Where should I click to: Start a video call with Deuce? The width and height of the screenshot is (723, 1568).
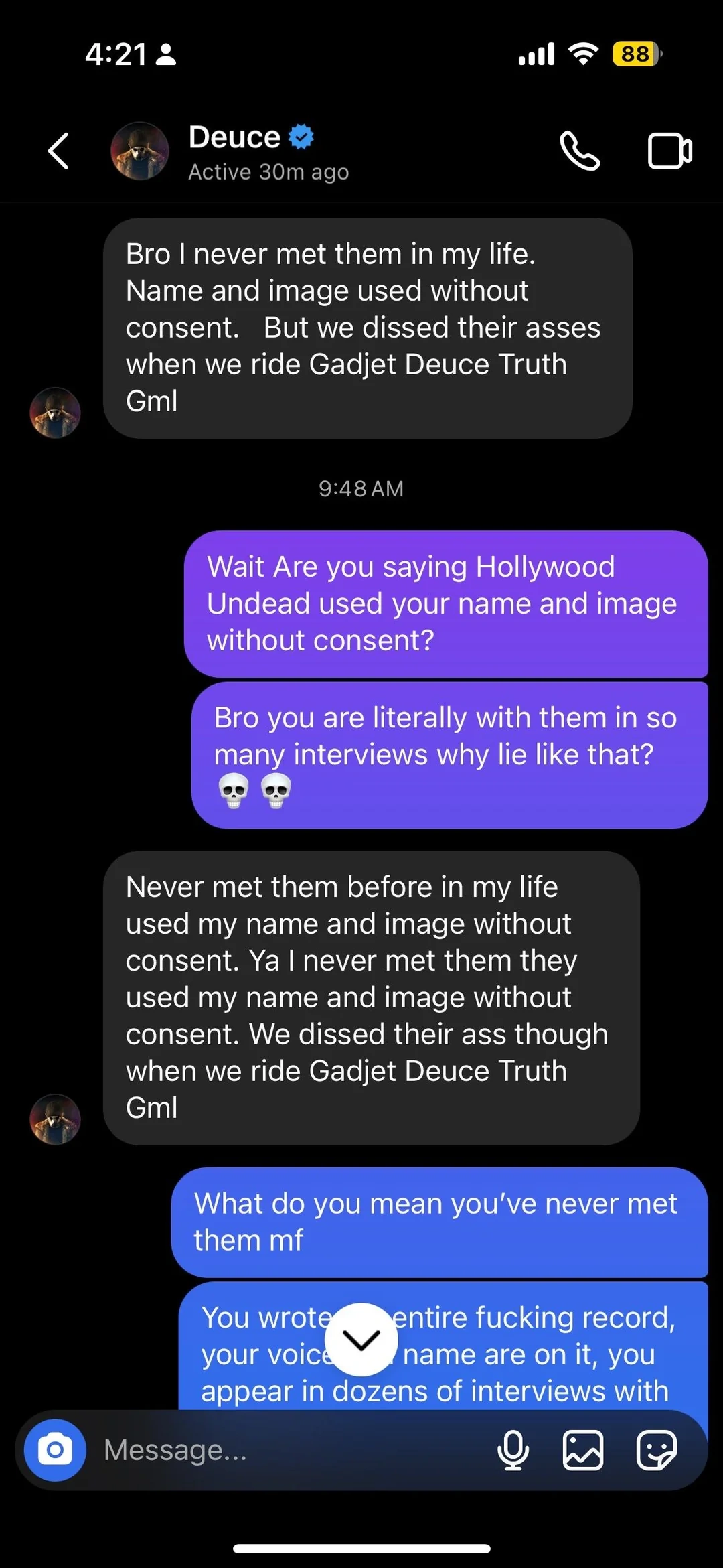[x=669, y=151]
